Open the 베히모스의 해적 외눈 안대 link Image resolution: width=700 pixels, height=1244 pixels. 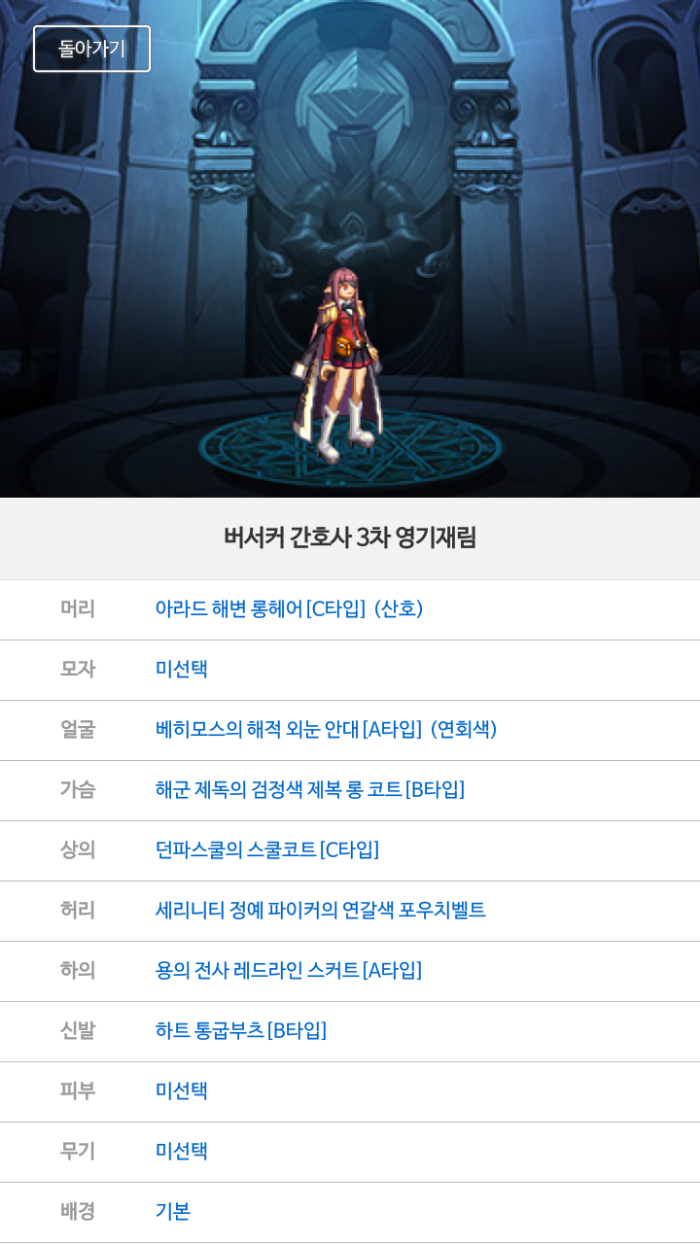[x=326, y=730]
